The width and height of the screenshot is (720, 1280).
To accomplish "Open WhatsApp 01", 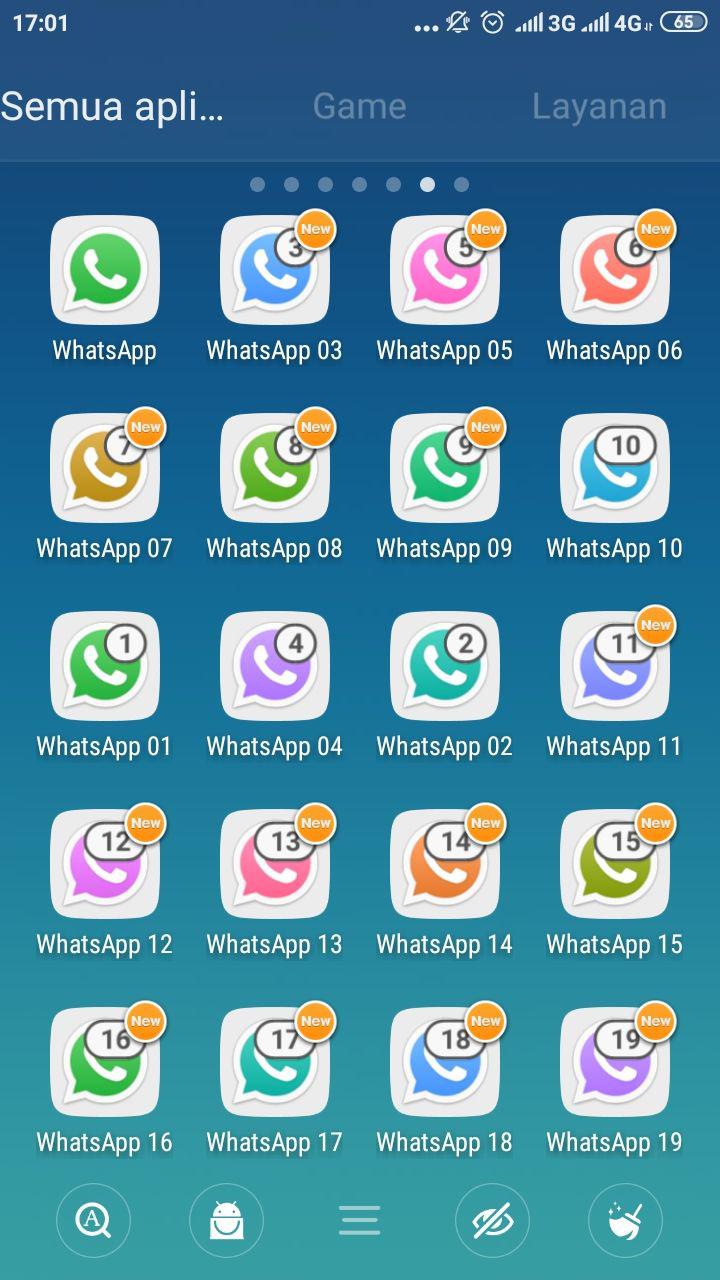I will point(105,666).
